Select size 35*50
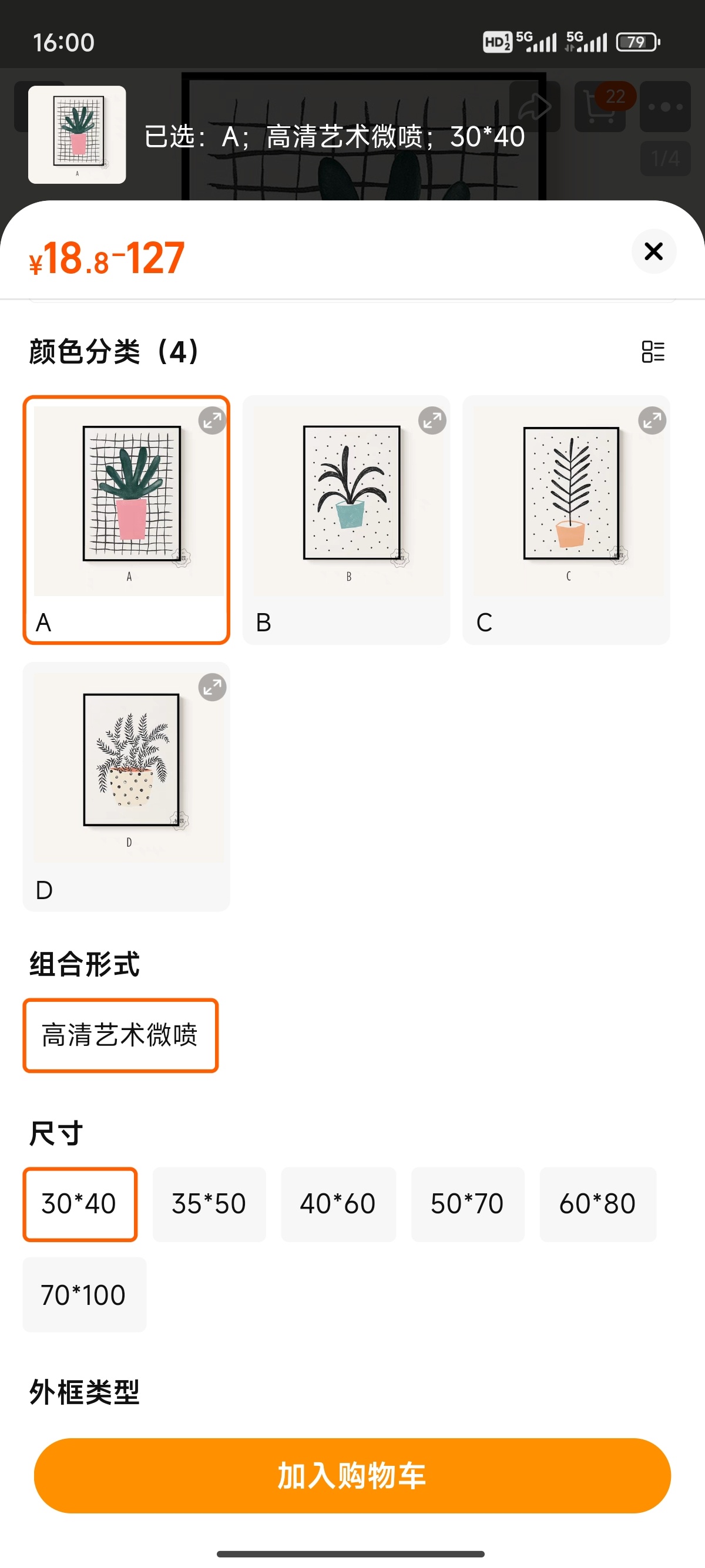The width and height of the screenshot is (705, 1568). [x=209, y=1204]
